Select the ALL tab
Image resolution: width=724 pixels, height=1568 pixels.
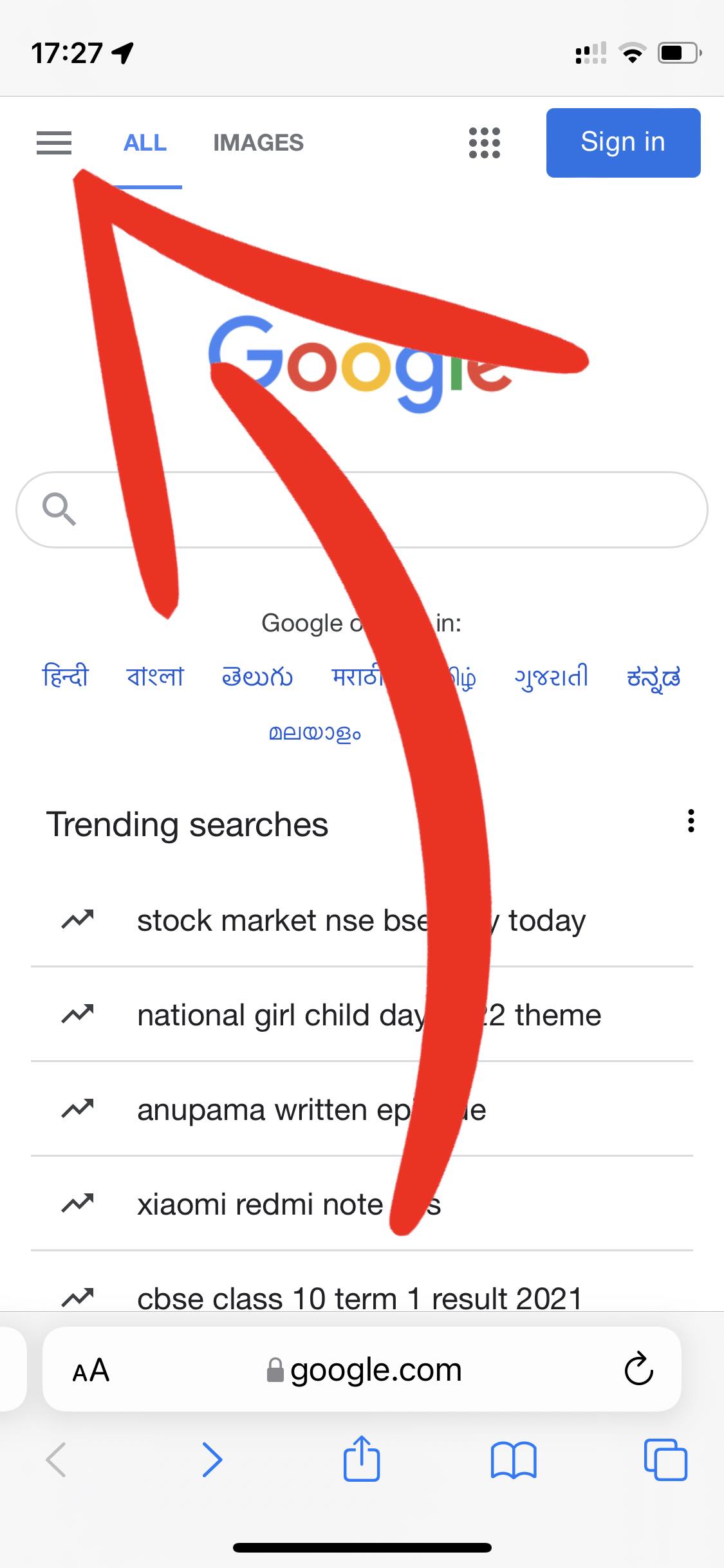click(x=145, y=143)
